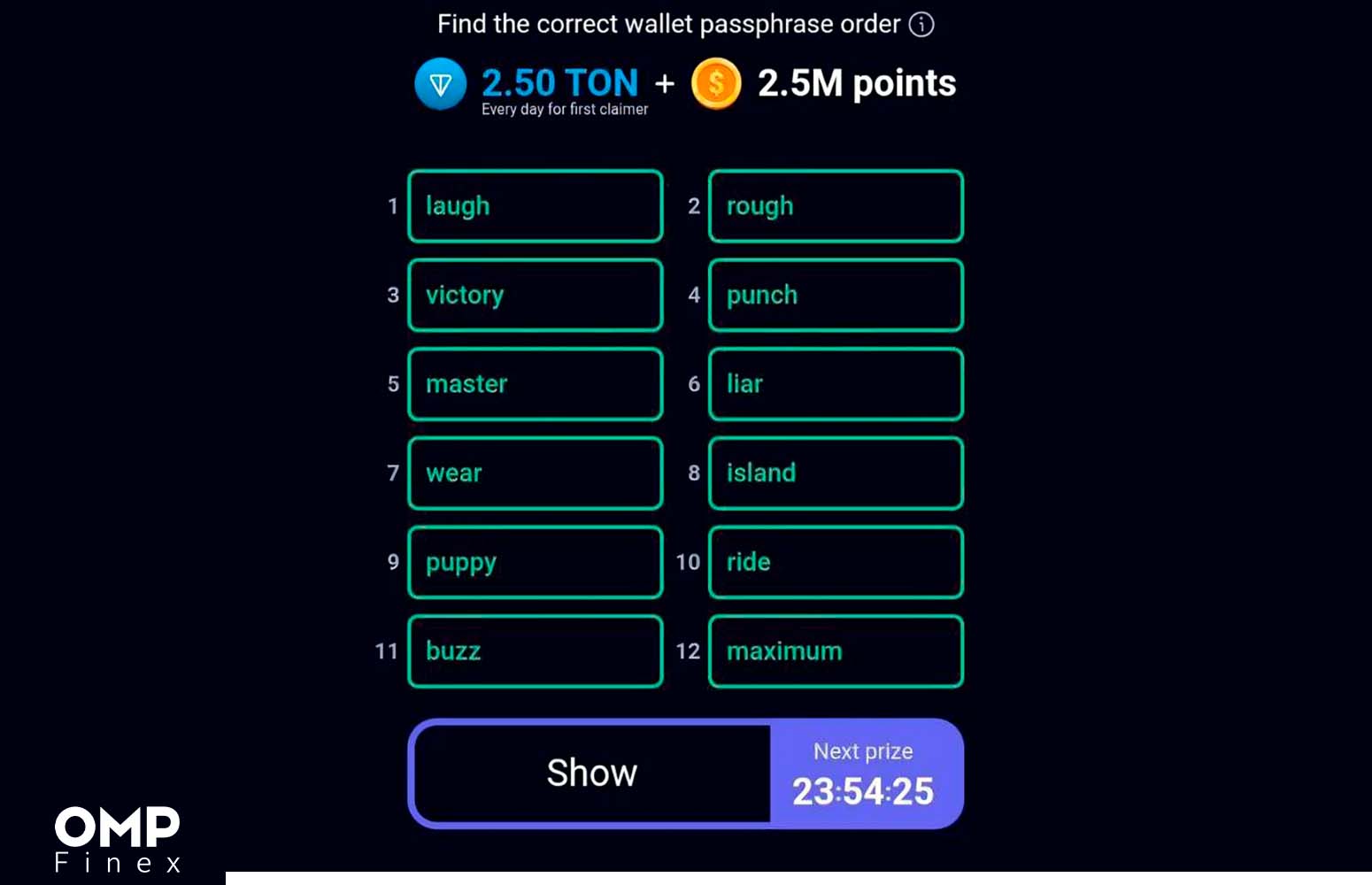Tap word box 6 'liar'
Image resolution: width=1372 pixels, height=885 pixels.
[x=836, y=384]
